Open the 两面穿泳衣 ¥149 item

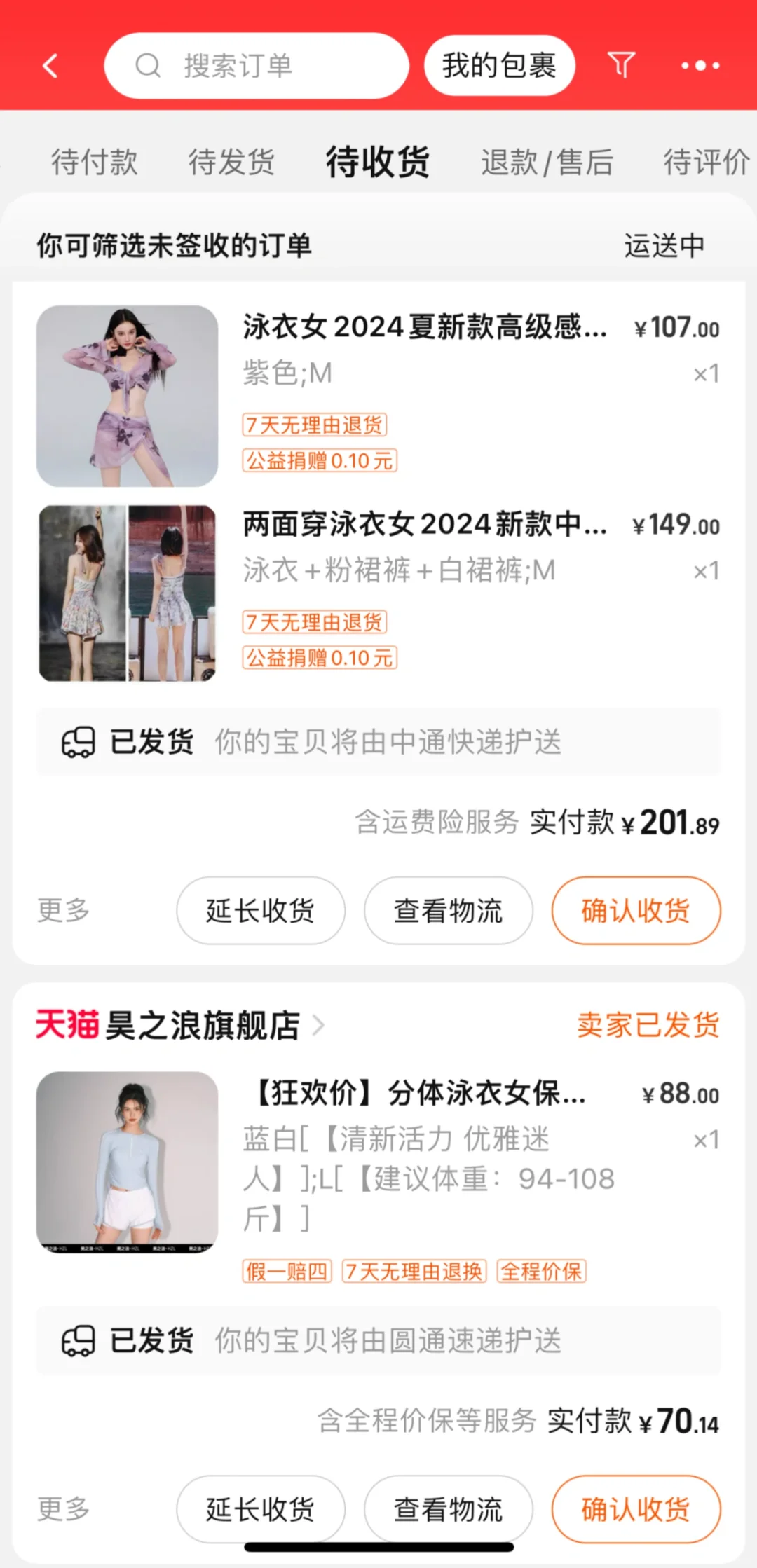[x=378, y=593]
